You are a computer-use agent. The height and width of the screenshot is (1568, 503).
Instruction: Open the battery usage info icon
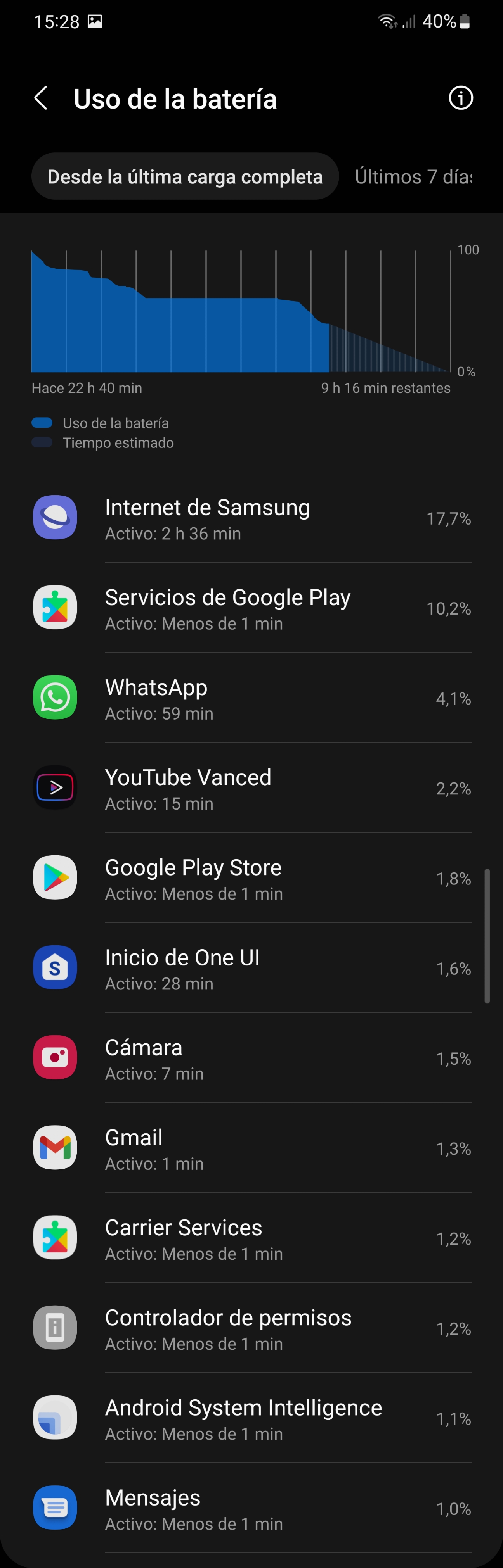[460, 98]
